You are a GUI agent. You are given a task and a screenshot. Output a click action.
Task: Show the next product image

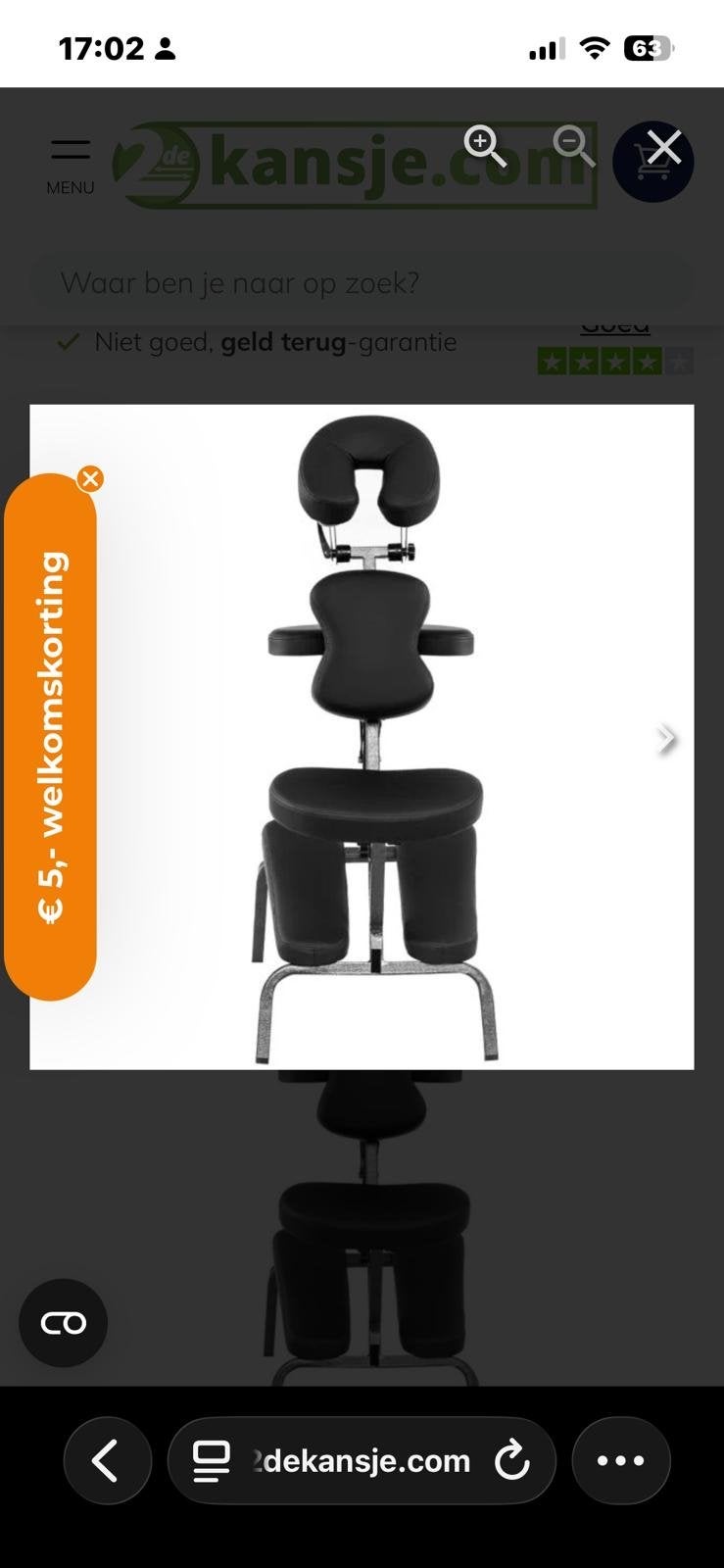(667, 738)
